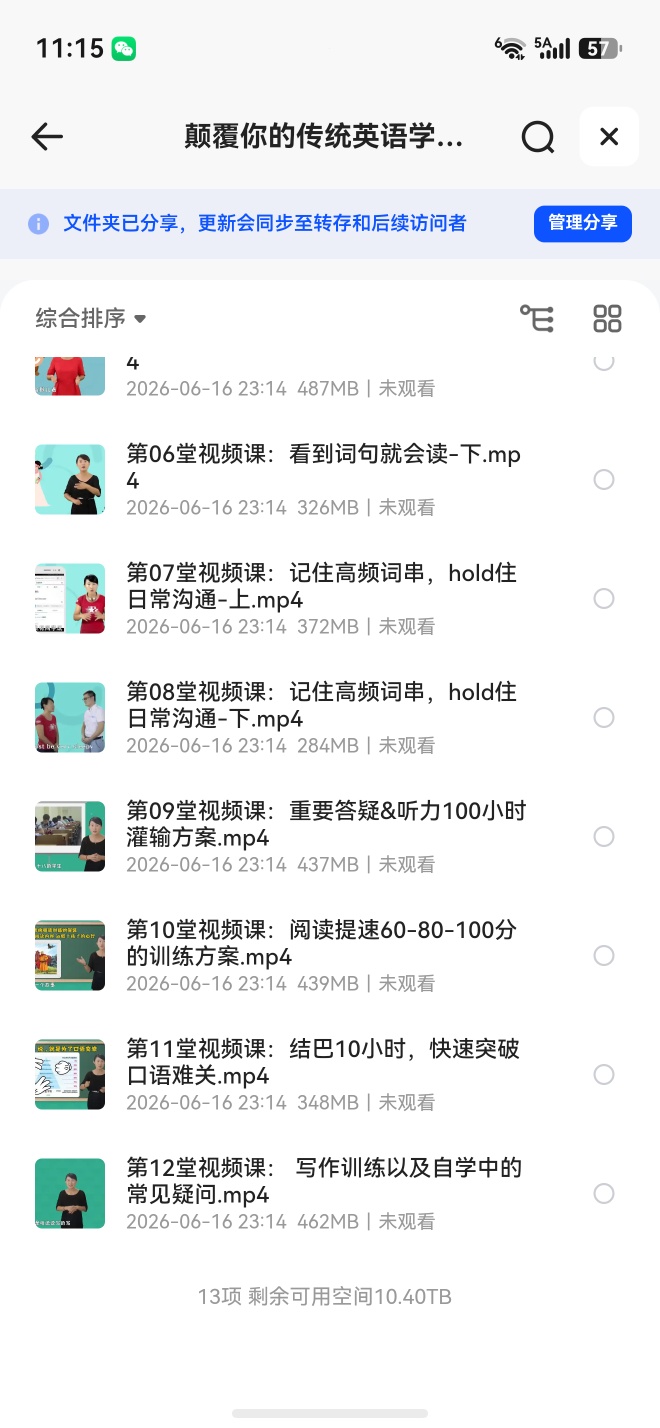
Task: Select the 第12堂视频课 file circle
Action: pyautogui.click(x=604, y=1194)
